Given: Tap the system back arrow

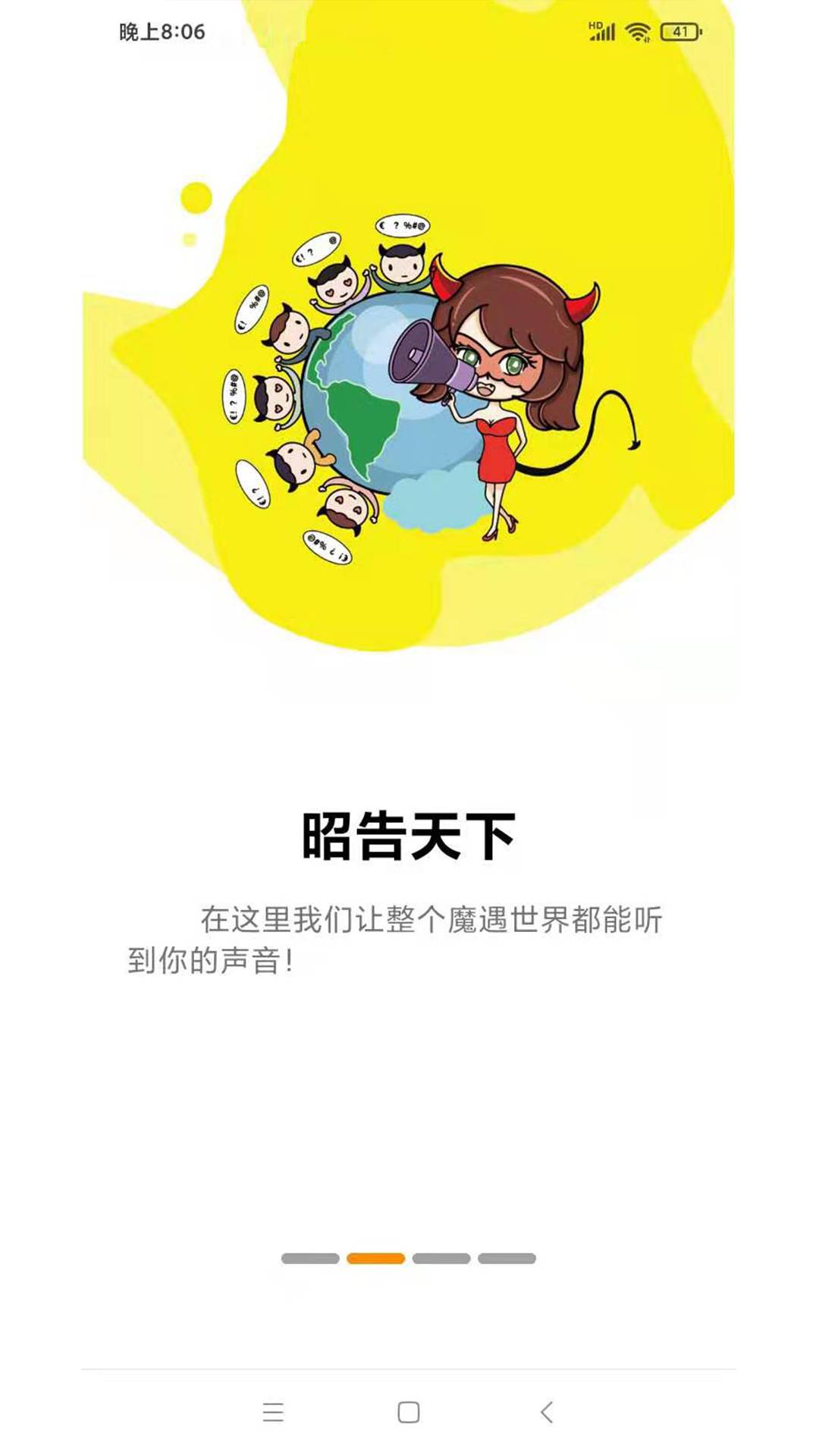Looking at the screenshot, I should [x=546, y=1412].
